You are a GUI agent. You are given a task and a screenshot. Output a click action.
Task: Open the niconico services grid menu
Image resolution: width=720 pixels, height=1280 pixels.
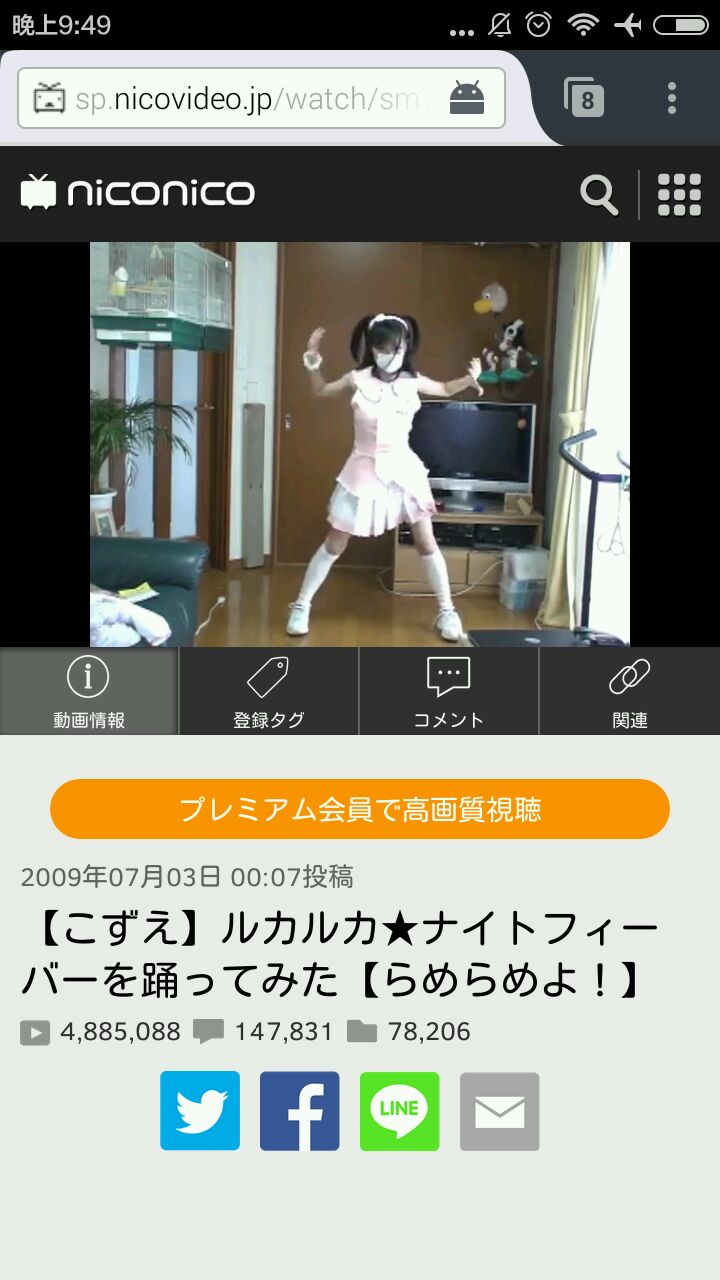click(679, 194)
